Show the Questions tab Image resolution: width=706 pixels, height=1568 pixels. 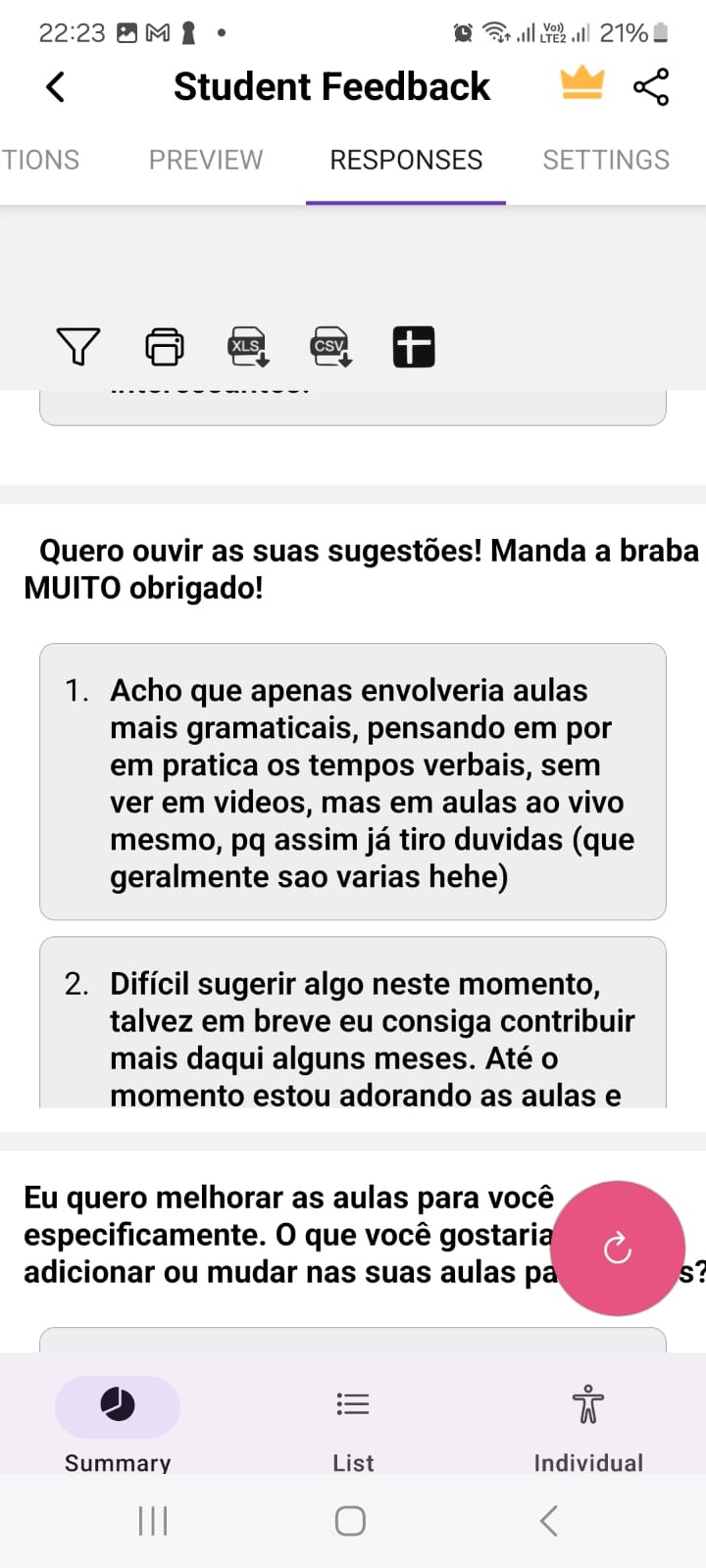tap(39, 160)
